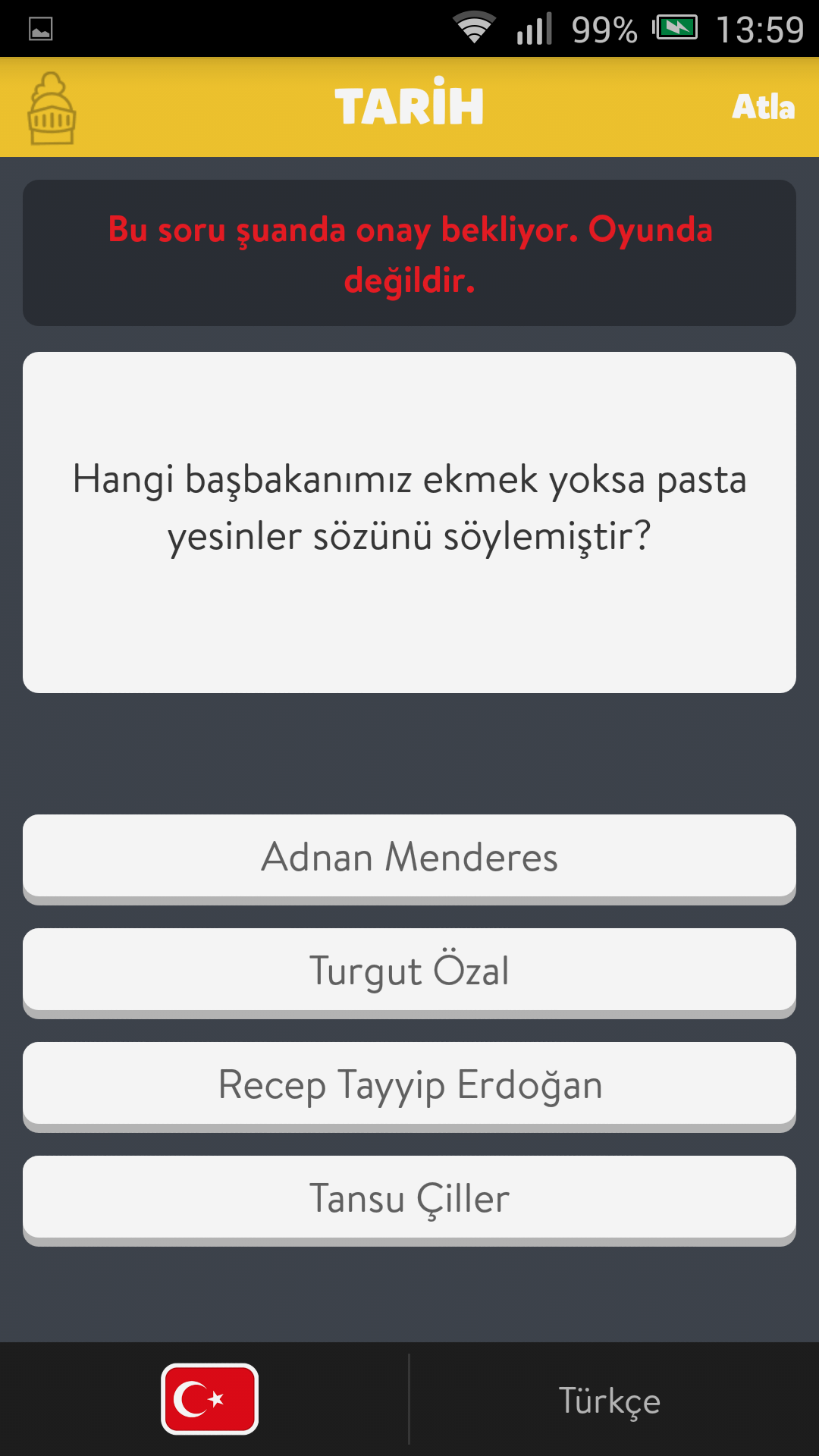Tap the Turkish flag icon
819x1456 pixels.
point(209,1399)
